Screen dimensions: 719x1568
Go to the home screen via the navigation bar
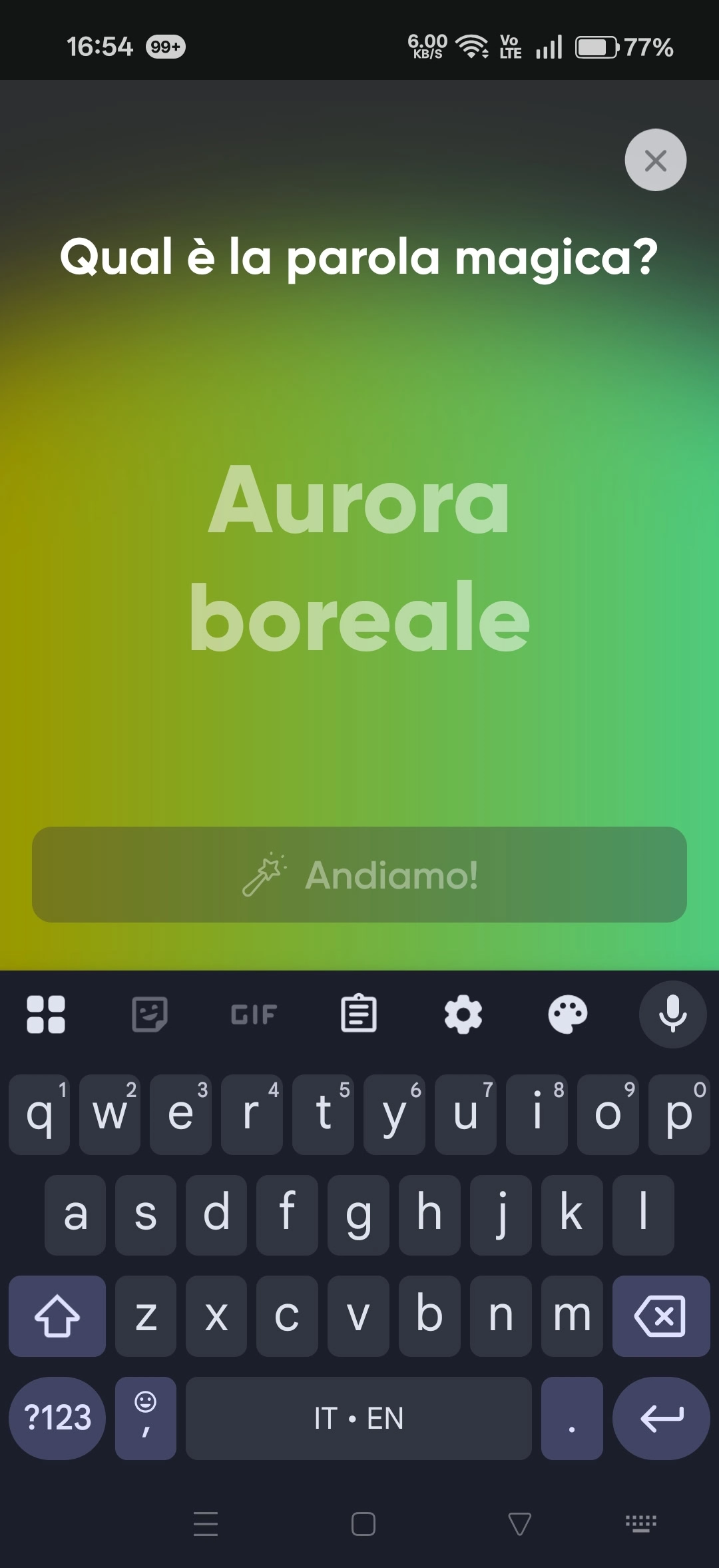click(363, 1523)
